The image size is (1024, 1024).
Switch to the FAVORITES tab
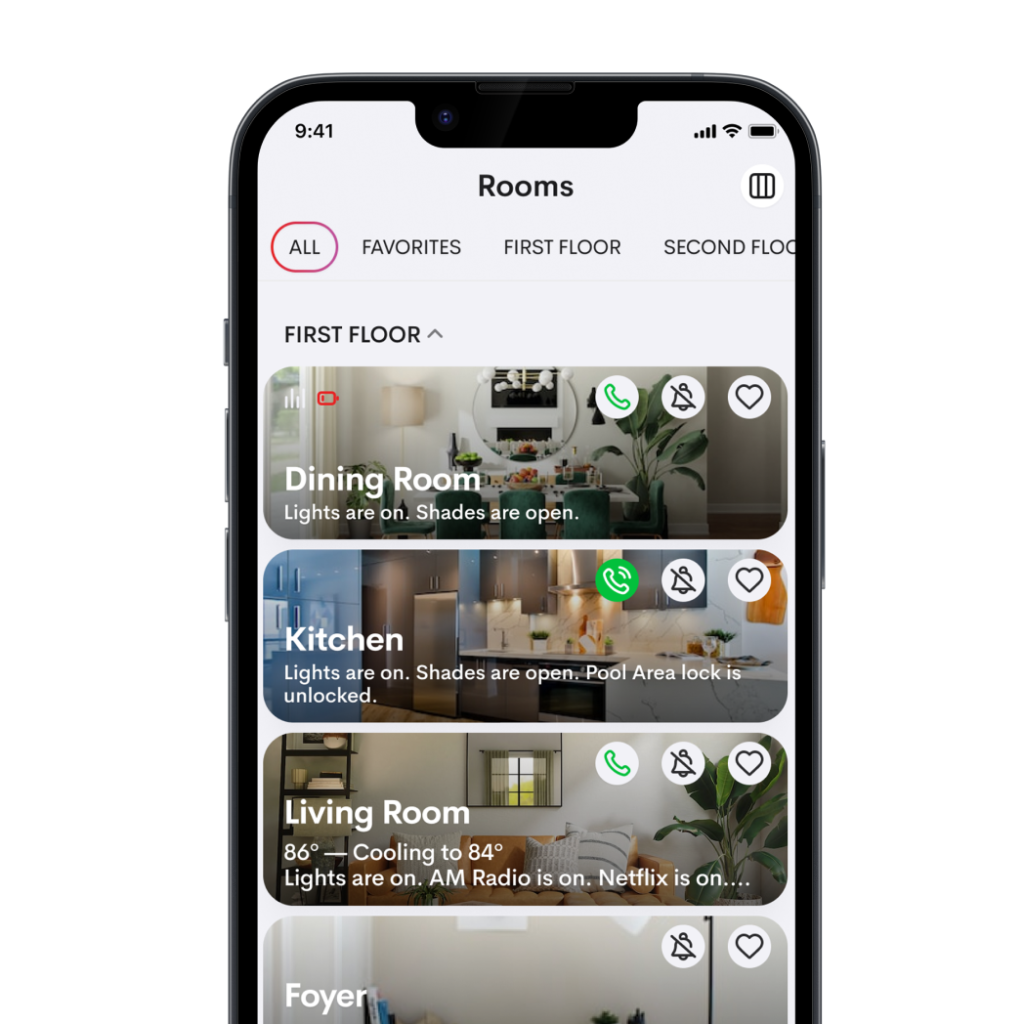(411, 247)
